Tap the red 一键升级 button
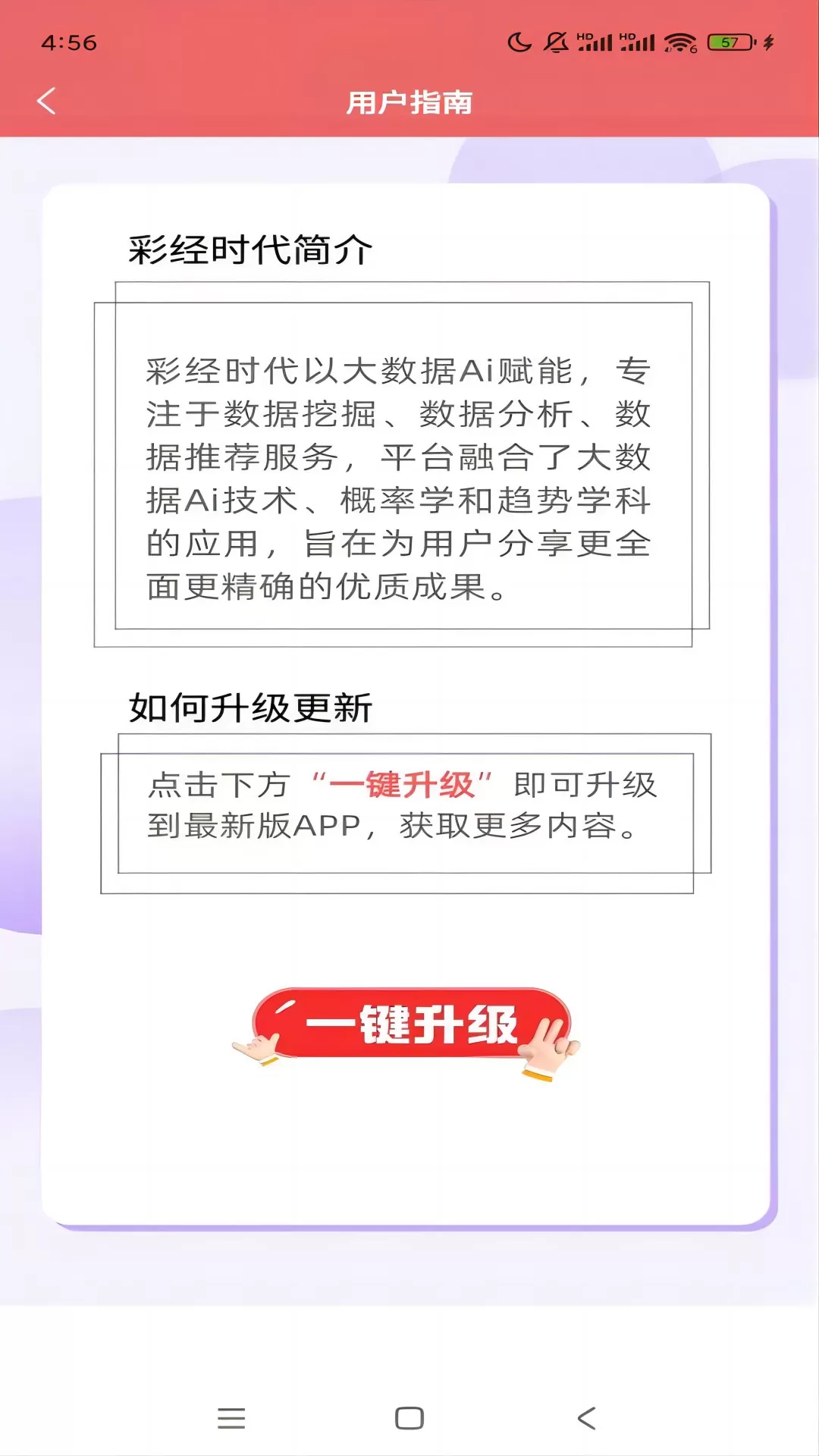The width and height of the screenshot is (819, 1456). coord(410,1025)
